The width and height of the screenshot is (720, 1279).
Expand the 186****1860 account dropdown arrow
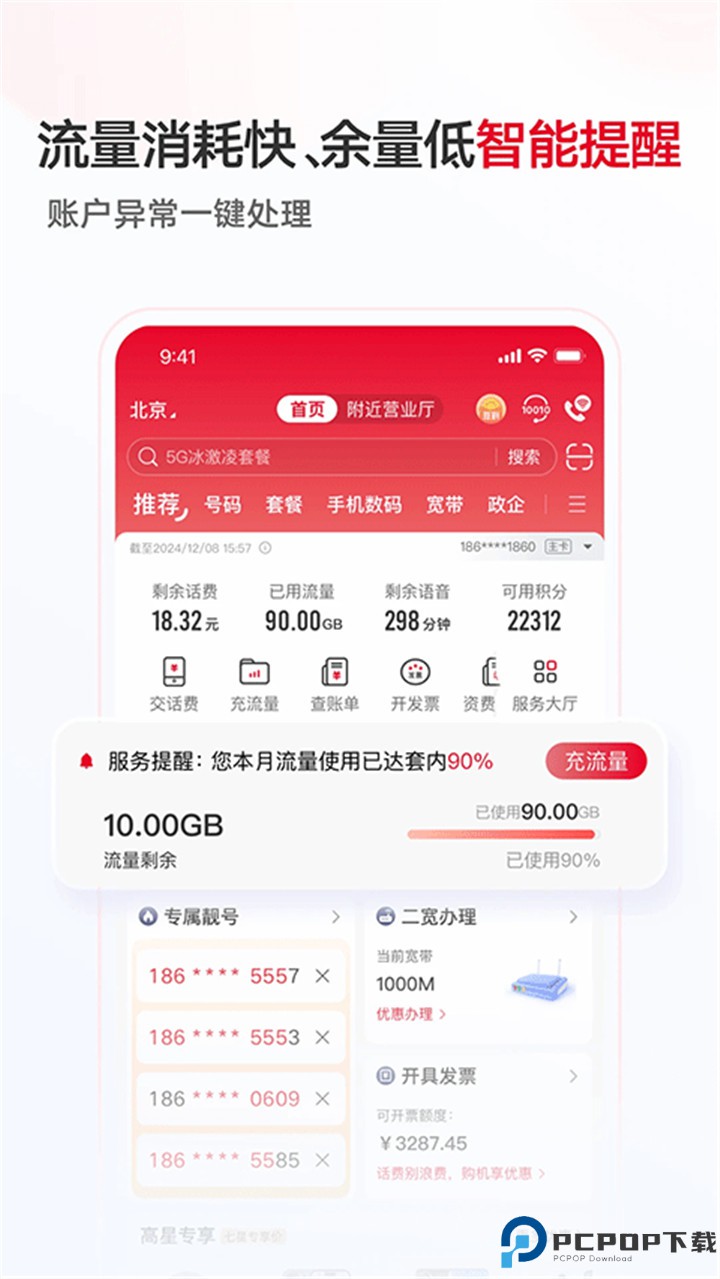[587, 545]
